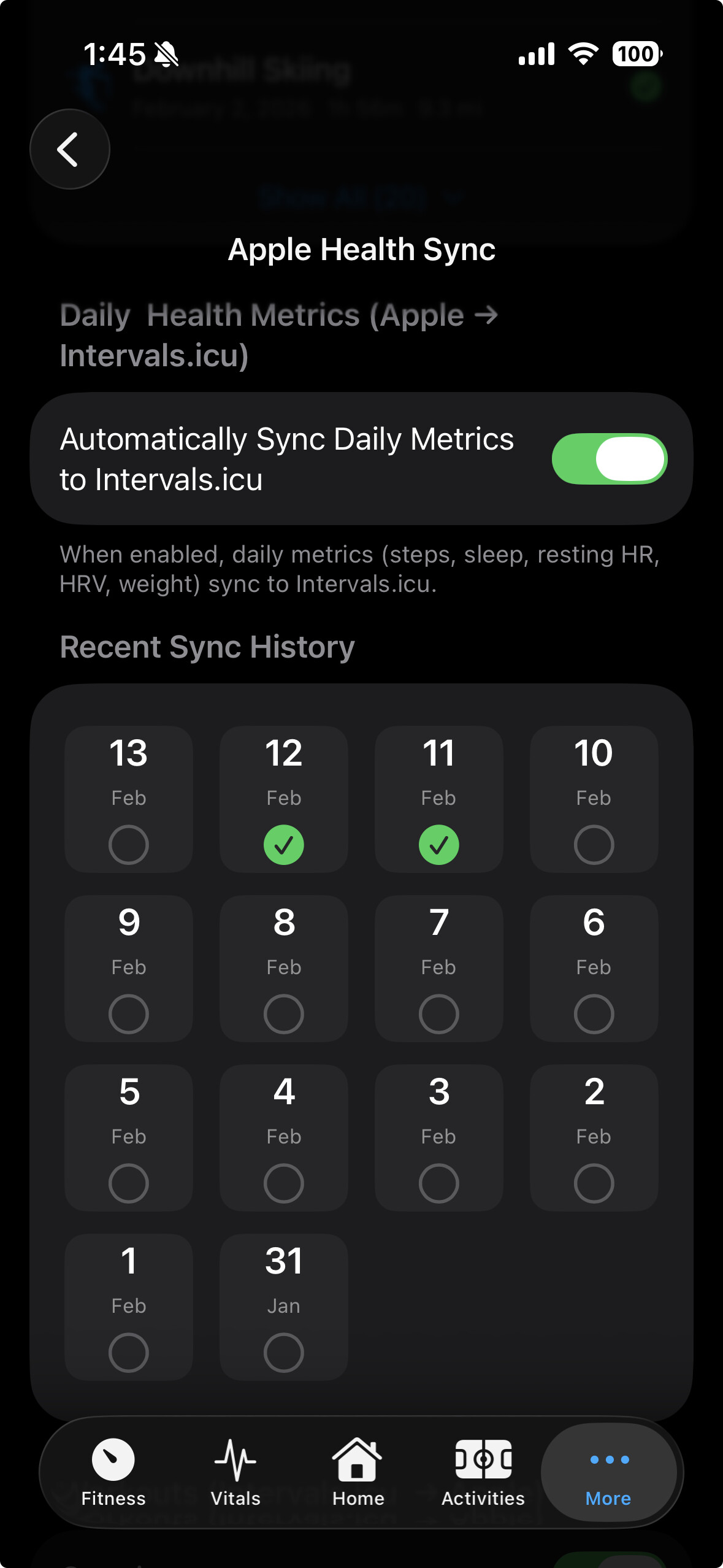This screenshot has height=1568, width=723.
Task: Tap the 8 Feb day tile
Action: 284,967
